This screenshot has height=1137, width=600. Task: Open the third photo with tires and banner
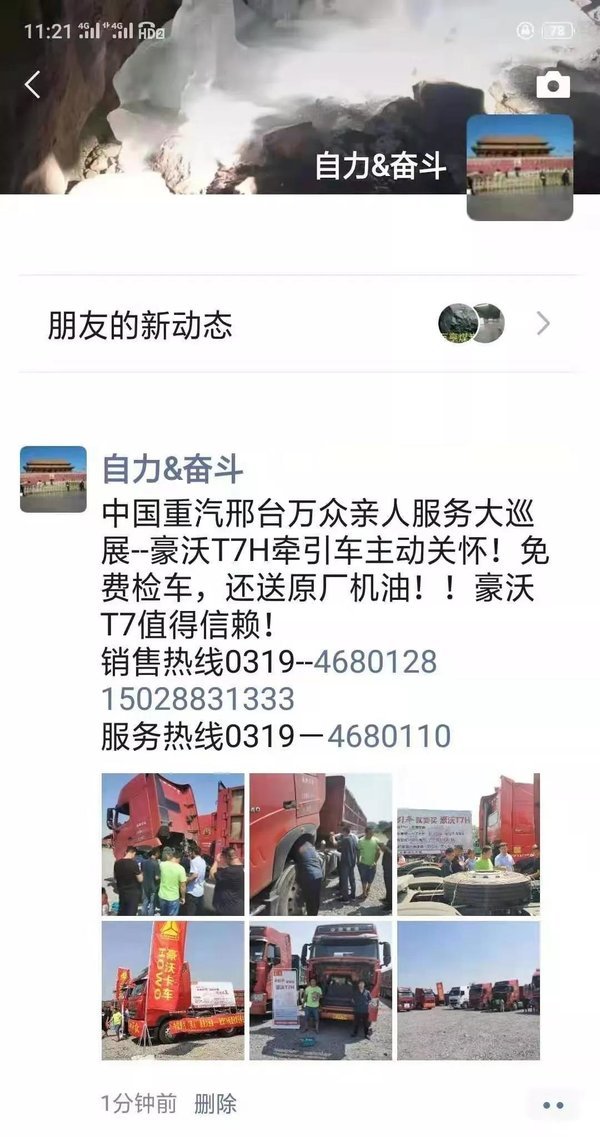coord(468,844)
